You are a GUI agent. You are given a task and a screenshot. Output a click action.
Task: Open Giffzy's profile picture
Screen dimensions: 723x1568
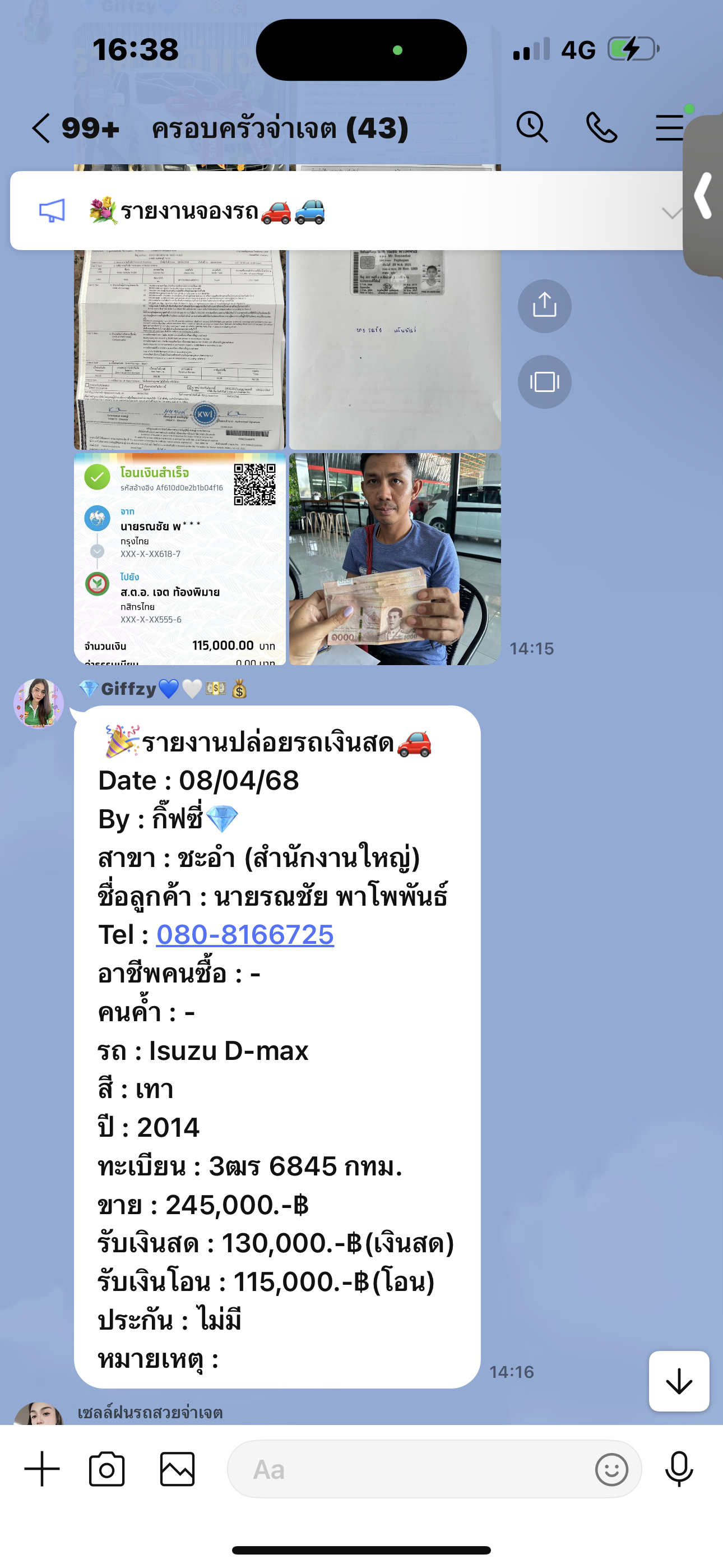coord(39,704)
